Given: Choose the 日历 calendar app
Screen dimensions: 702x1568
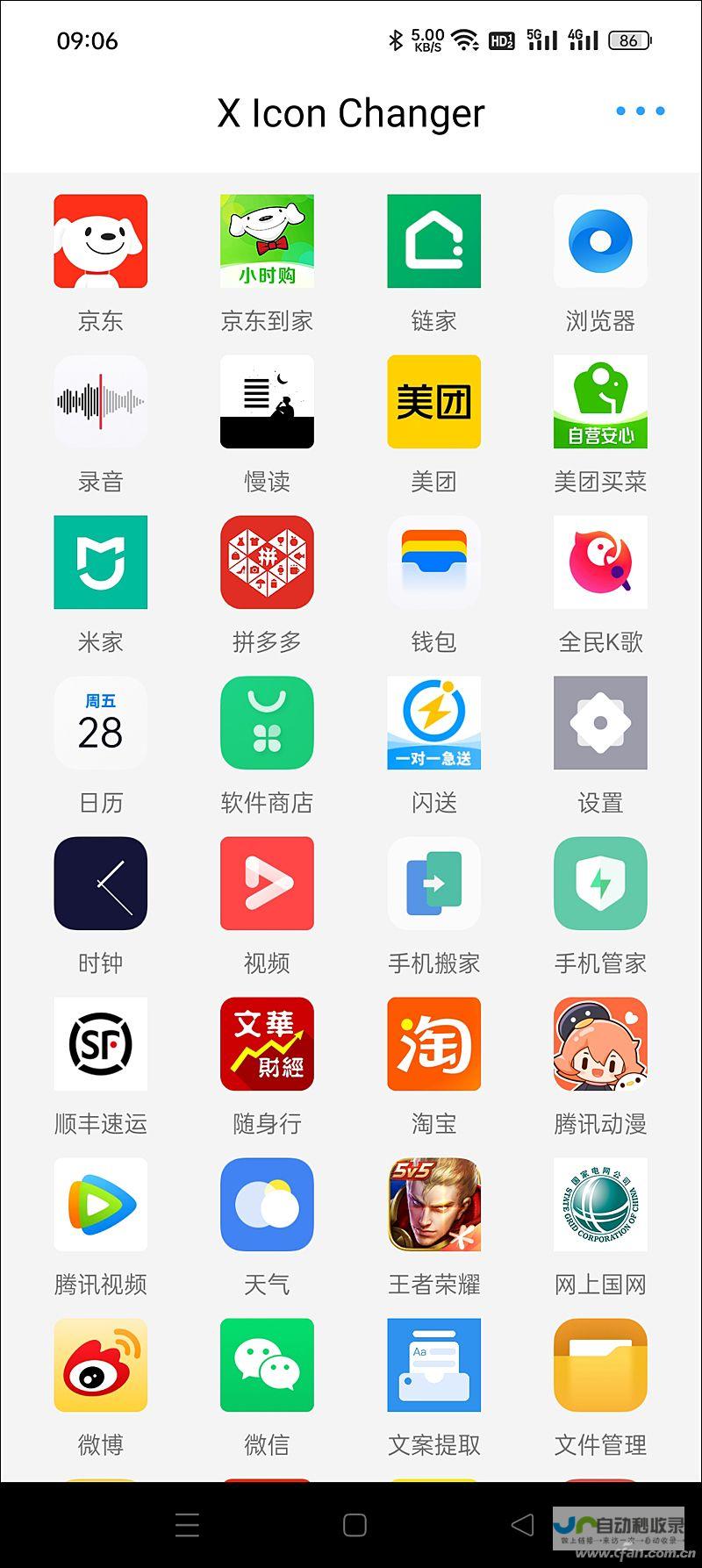Looking at the screenshot, I should click(100, 723).
